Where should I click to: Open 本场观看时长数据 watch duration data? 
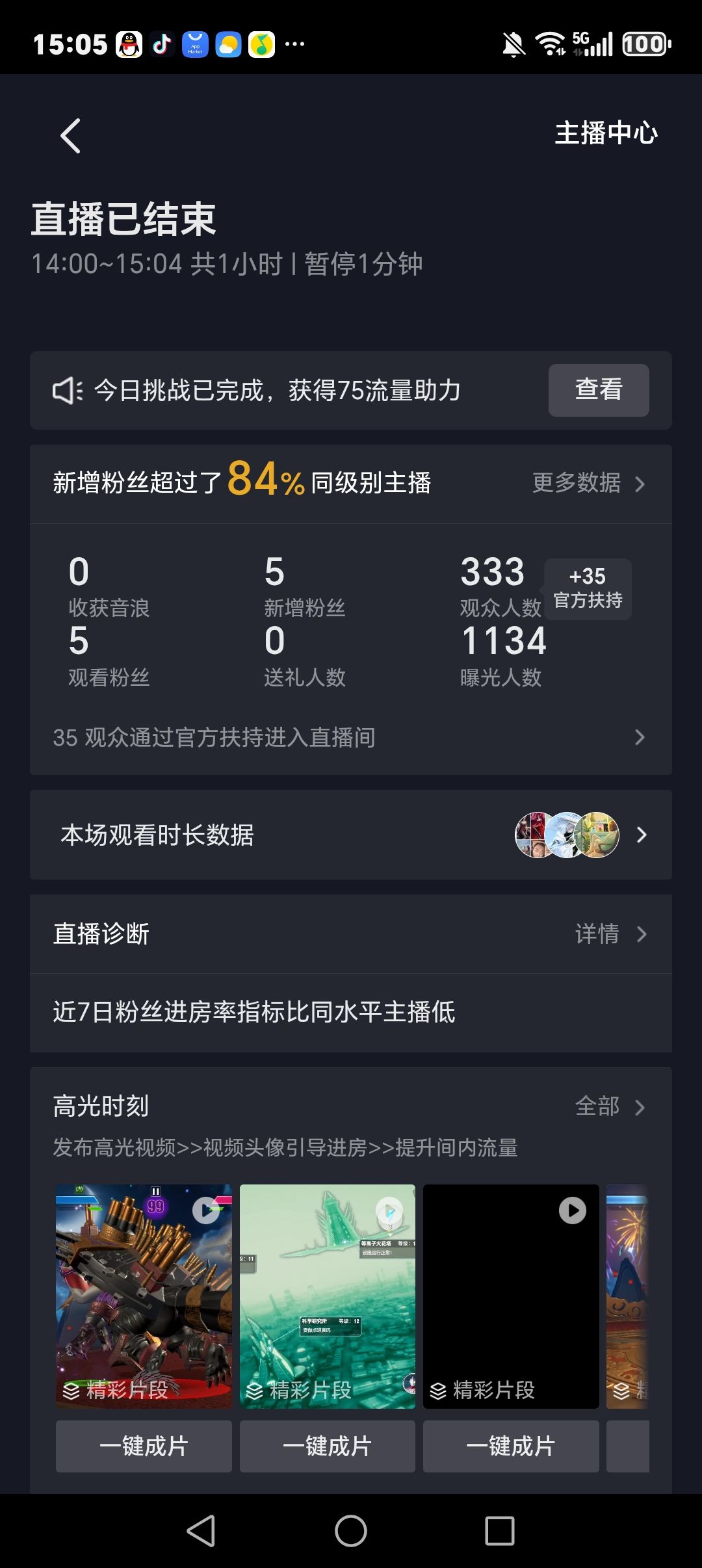[156, 835]
